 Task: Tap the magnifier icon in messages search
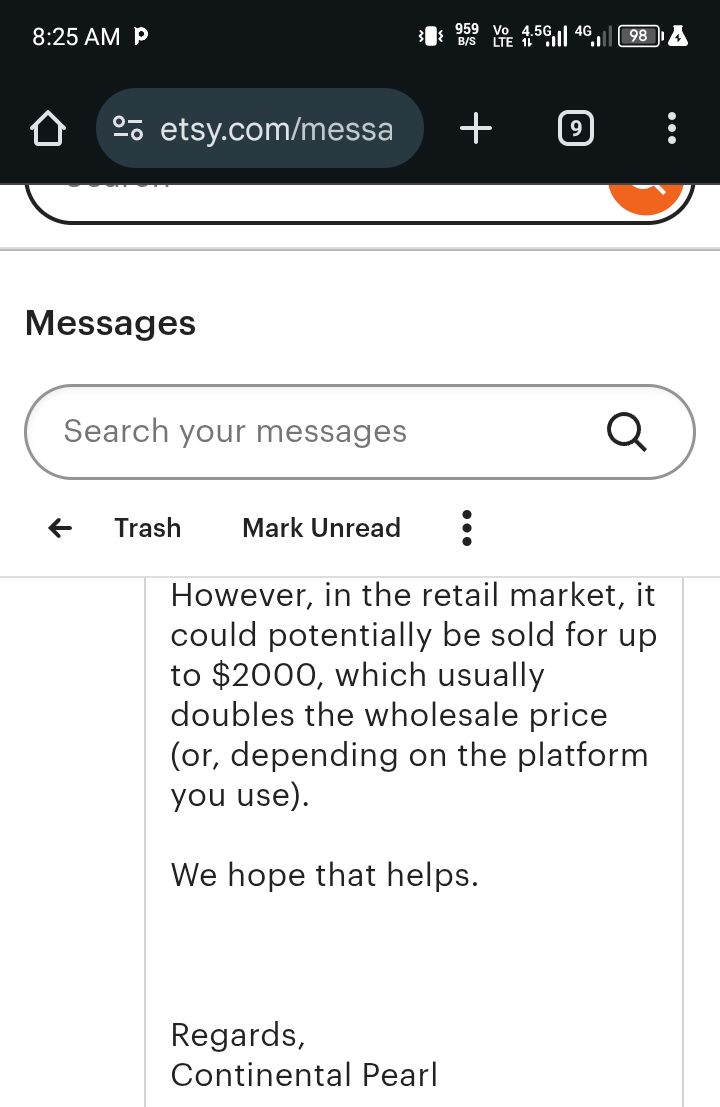[627, 432]
